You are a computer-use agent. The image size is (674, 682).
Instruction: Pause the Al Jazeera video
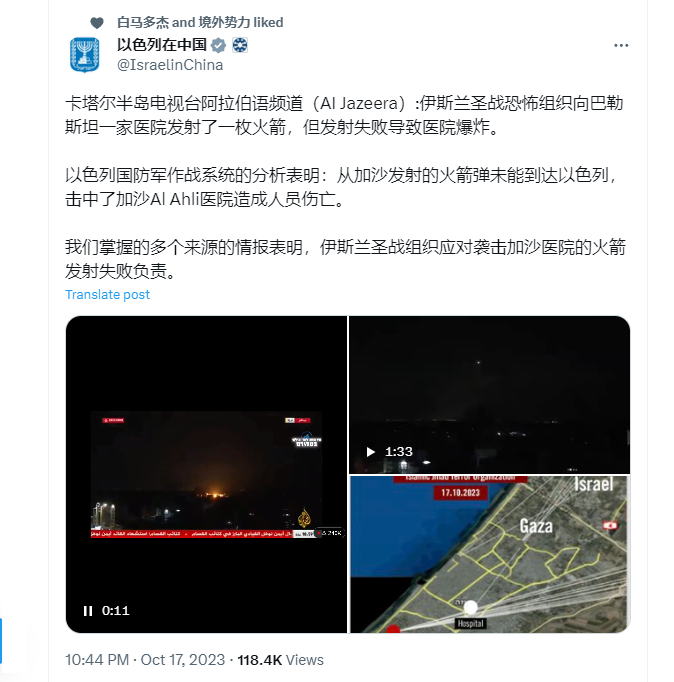(x=87, y=610)
